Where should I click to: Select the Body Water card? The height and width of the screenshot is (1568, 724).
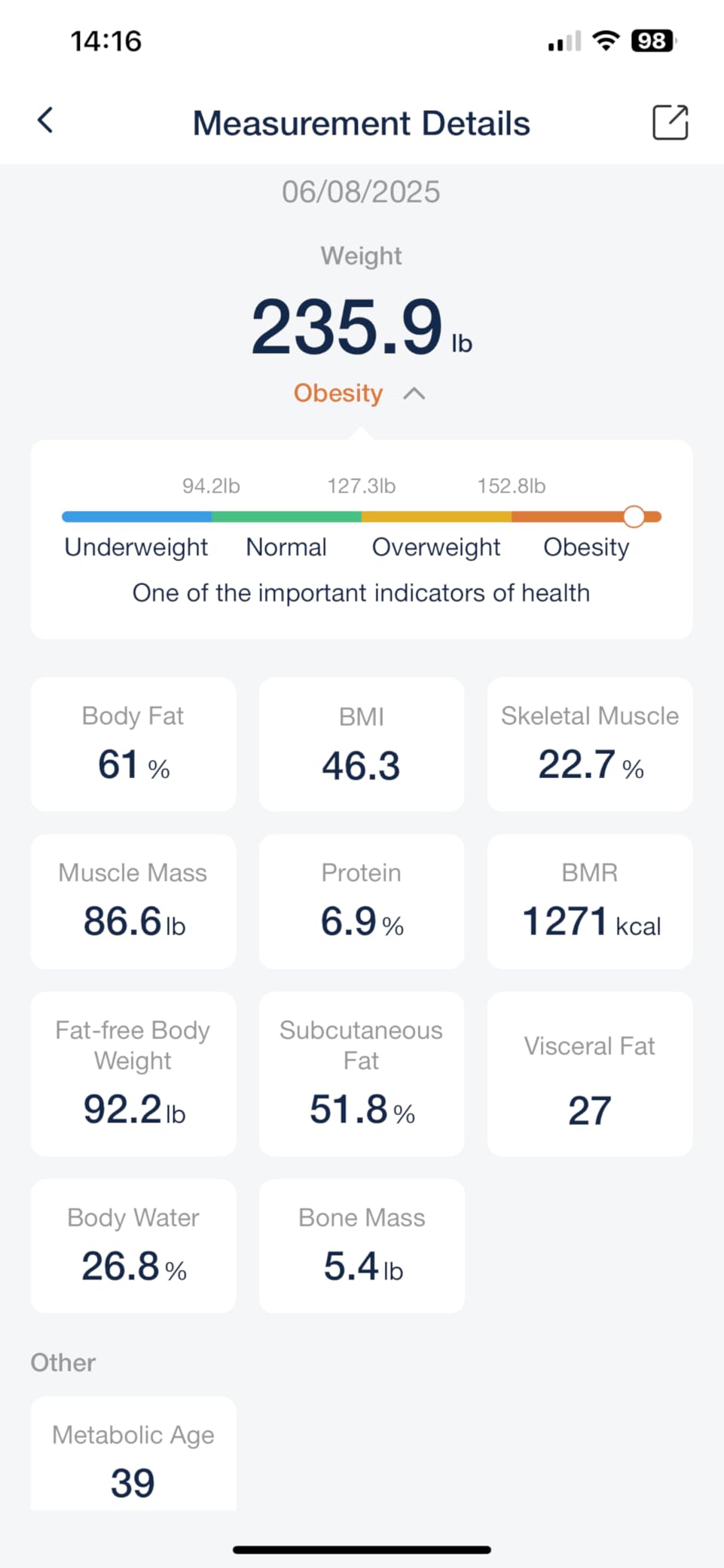[x=133, y=1245]
